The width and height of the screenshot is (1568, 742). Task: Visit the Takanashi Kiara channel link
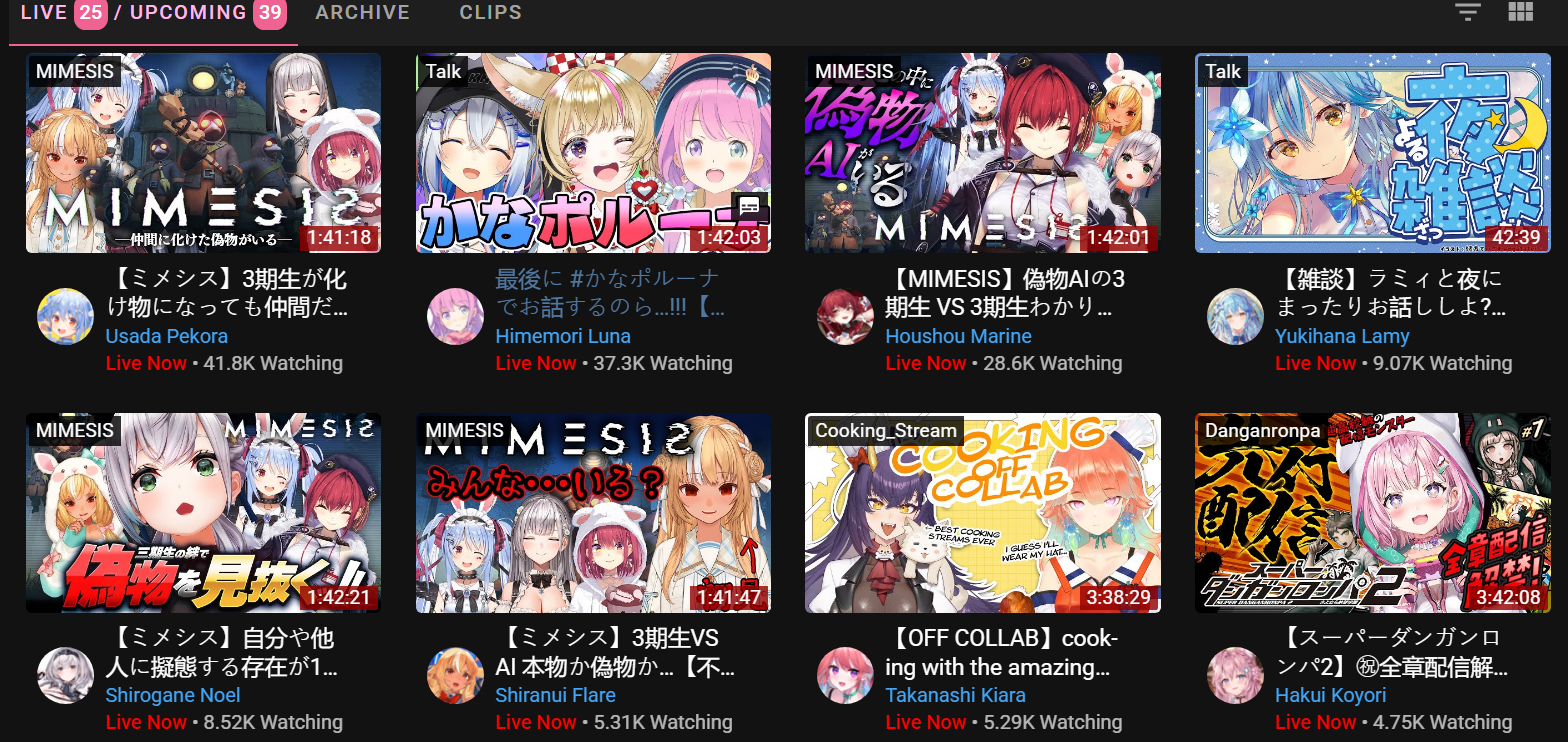pos(956,695)
